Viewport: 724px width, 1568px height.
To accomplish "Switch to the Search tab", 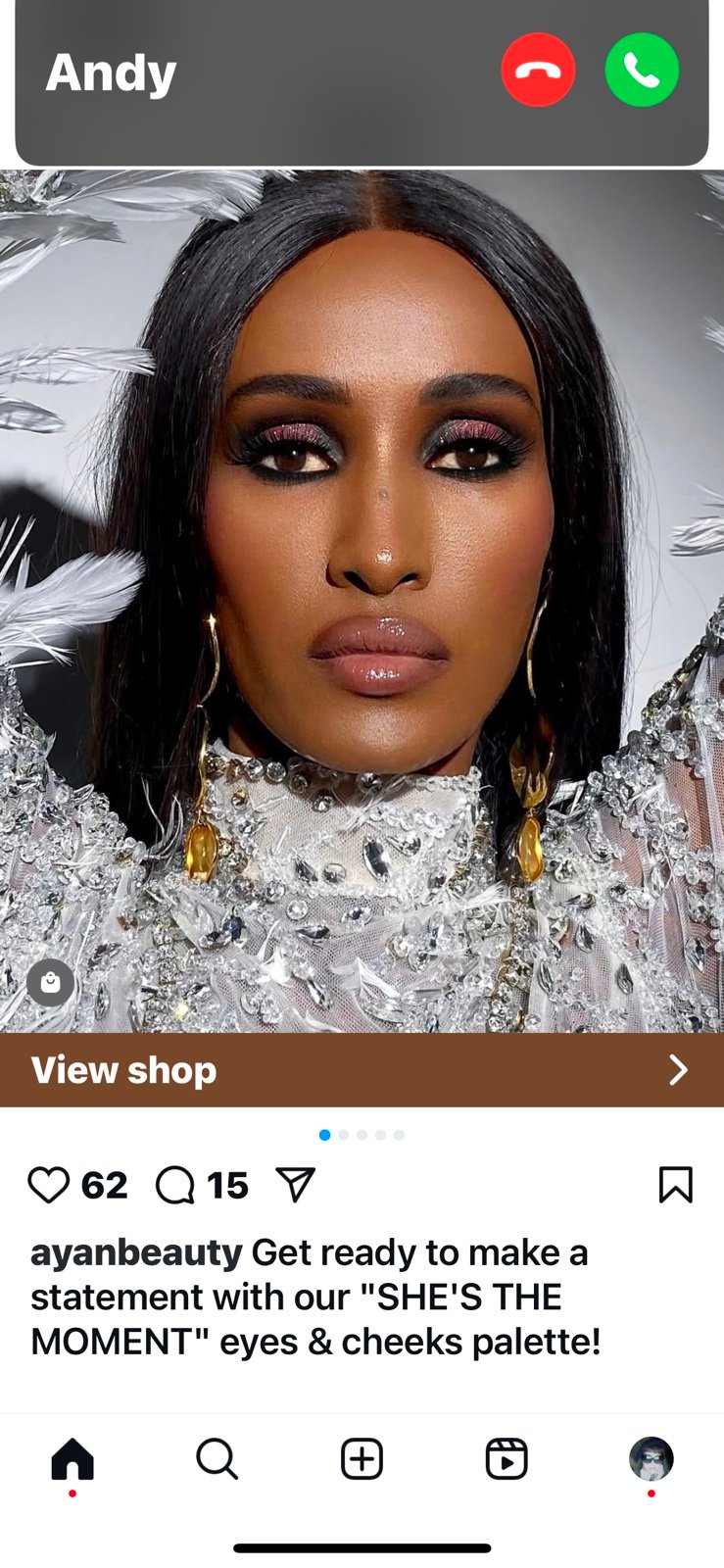I will [217, 1459].
